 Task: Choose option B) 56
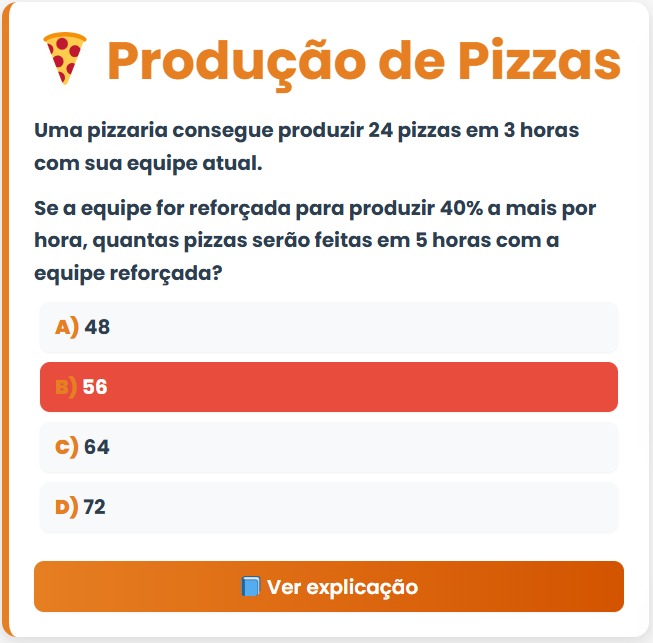(328, 387)
